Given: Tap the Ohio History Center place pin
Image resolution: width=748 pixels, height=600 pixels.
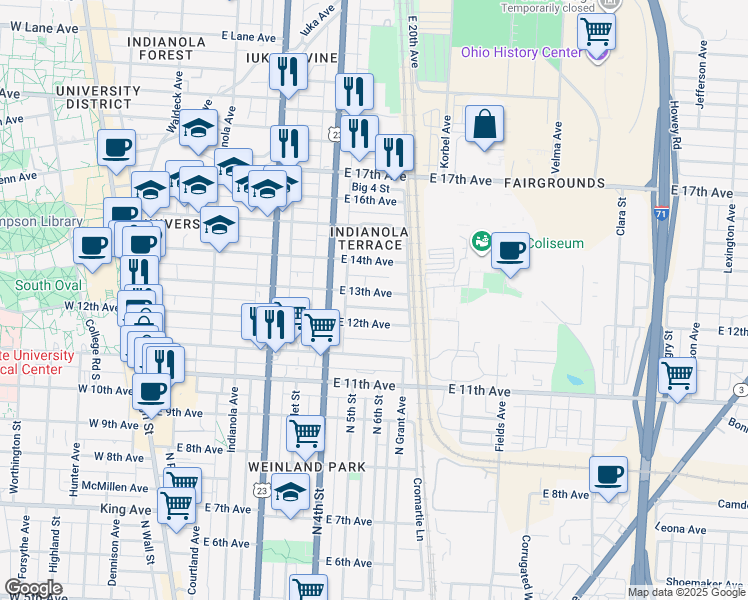Looking at the screenshot, I should (598, 54).
